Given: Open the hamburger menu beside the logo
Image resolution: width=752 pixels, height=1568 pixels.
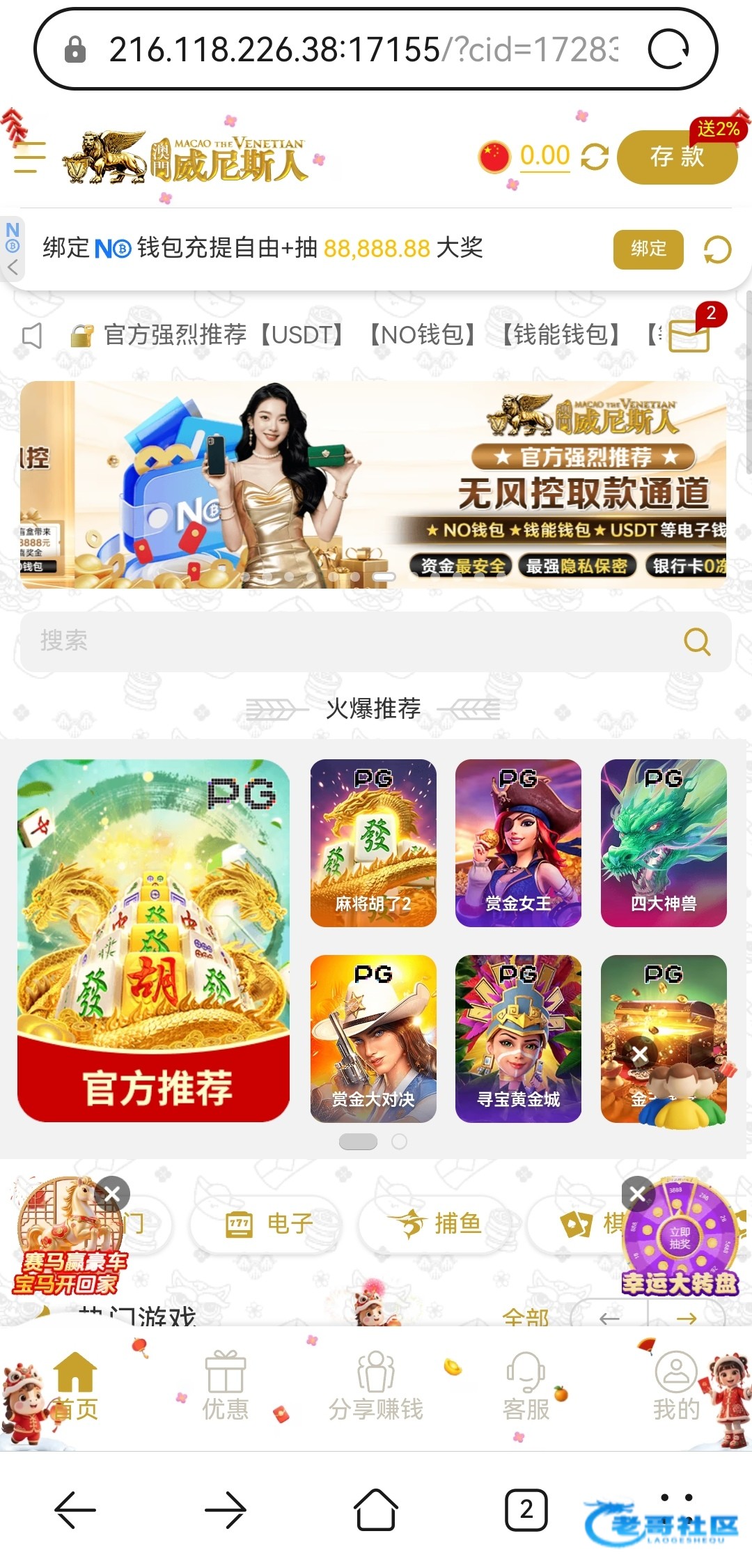Looking at the screenshot, I should pyautogui.click(x=29, y=157).
